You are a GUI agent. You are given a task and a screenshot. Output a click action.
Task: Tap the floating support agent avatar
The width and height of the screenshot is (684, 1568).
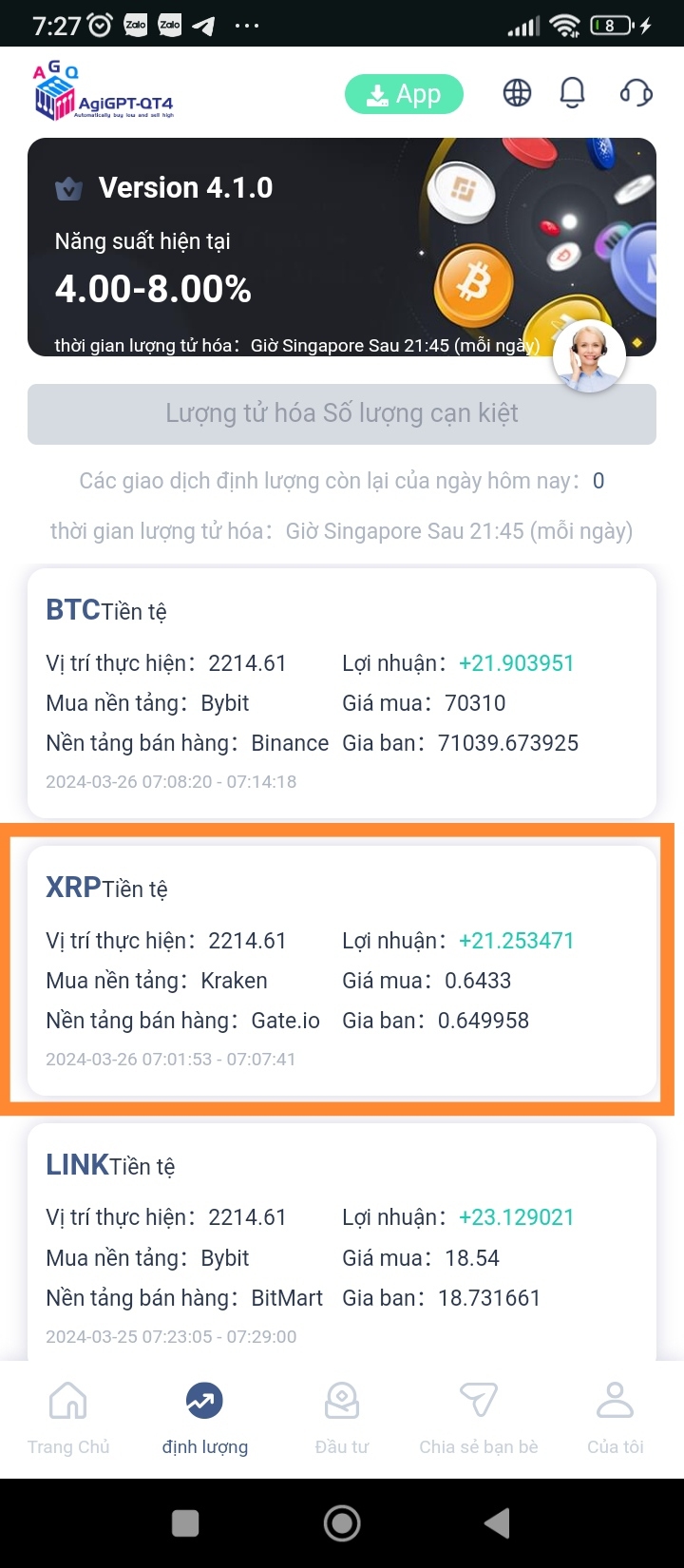click(588, 356)
